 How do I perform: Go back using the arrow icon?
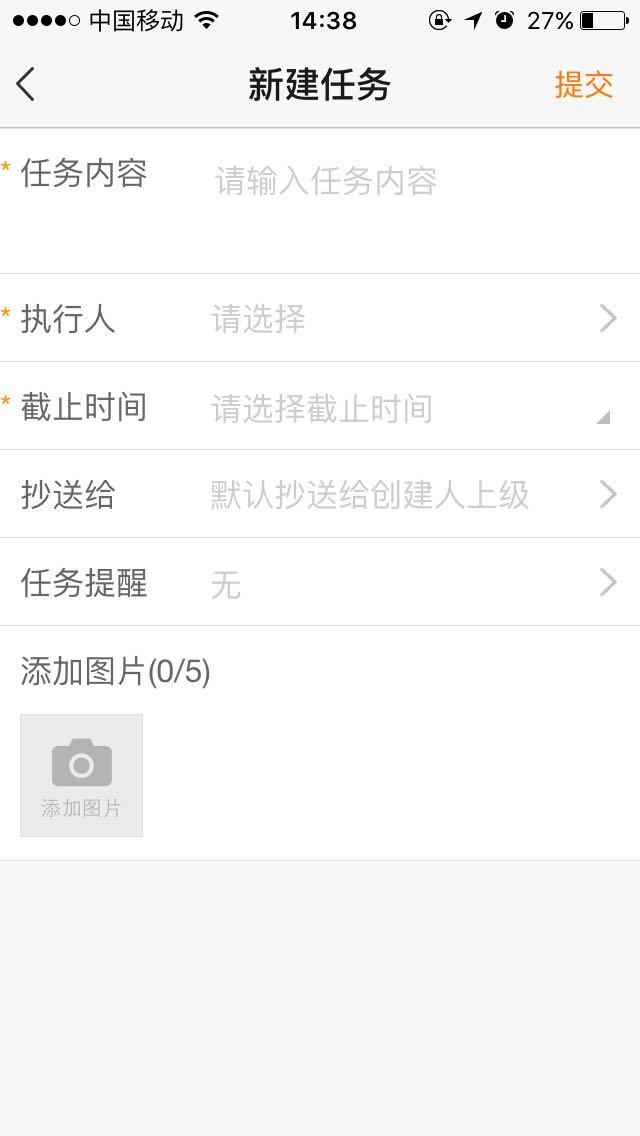27,85
